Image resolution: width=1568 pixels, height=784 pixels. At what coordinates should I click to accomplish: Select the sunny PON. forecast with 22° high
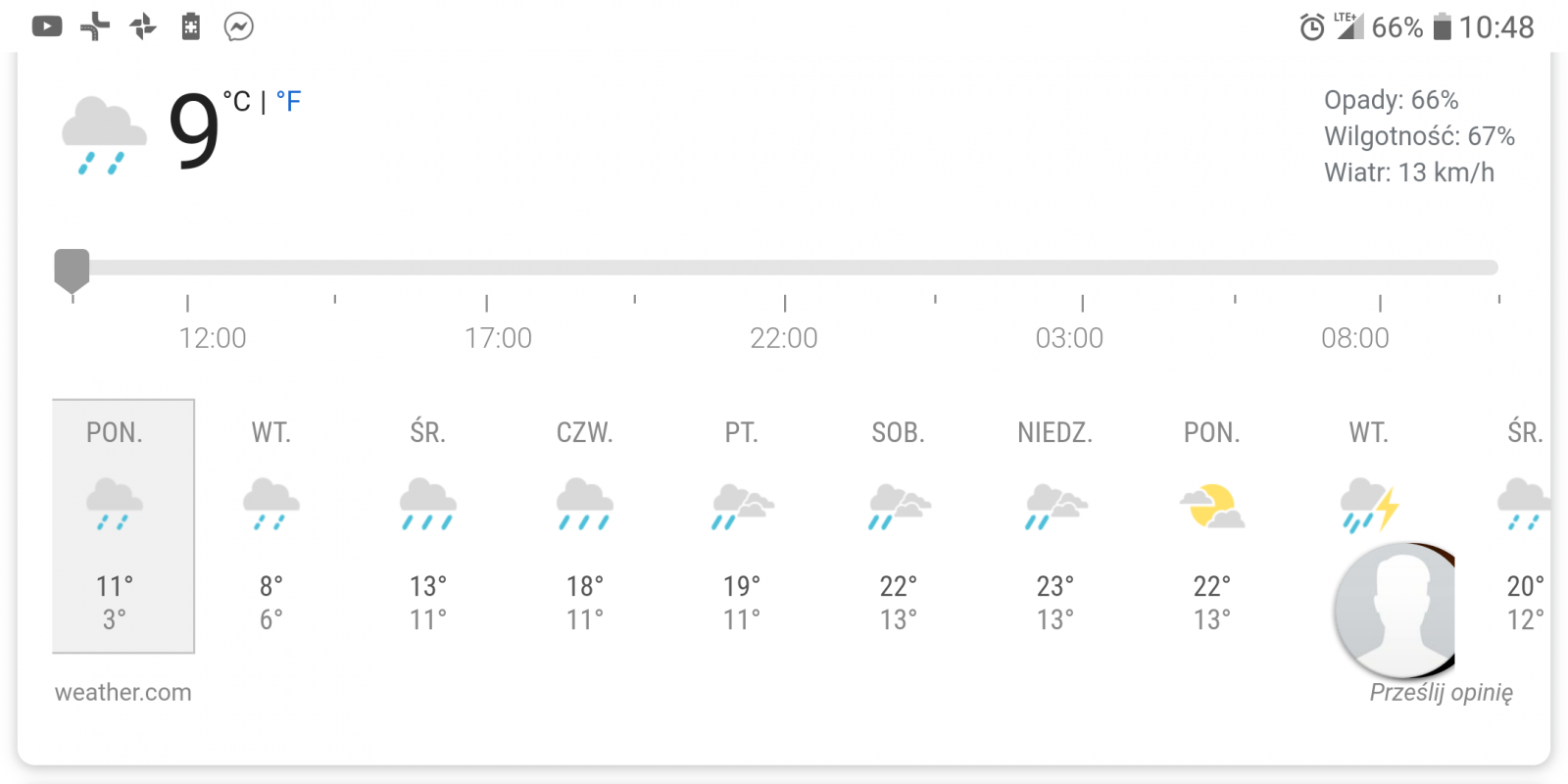tap(1212, 525)
